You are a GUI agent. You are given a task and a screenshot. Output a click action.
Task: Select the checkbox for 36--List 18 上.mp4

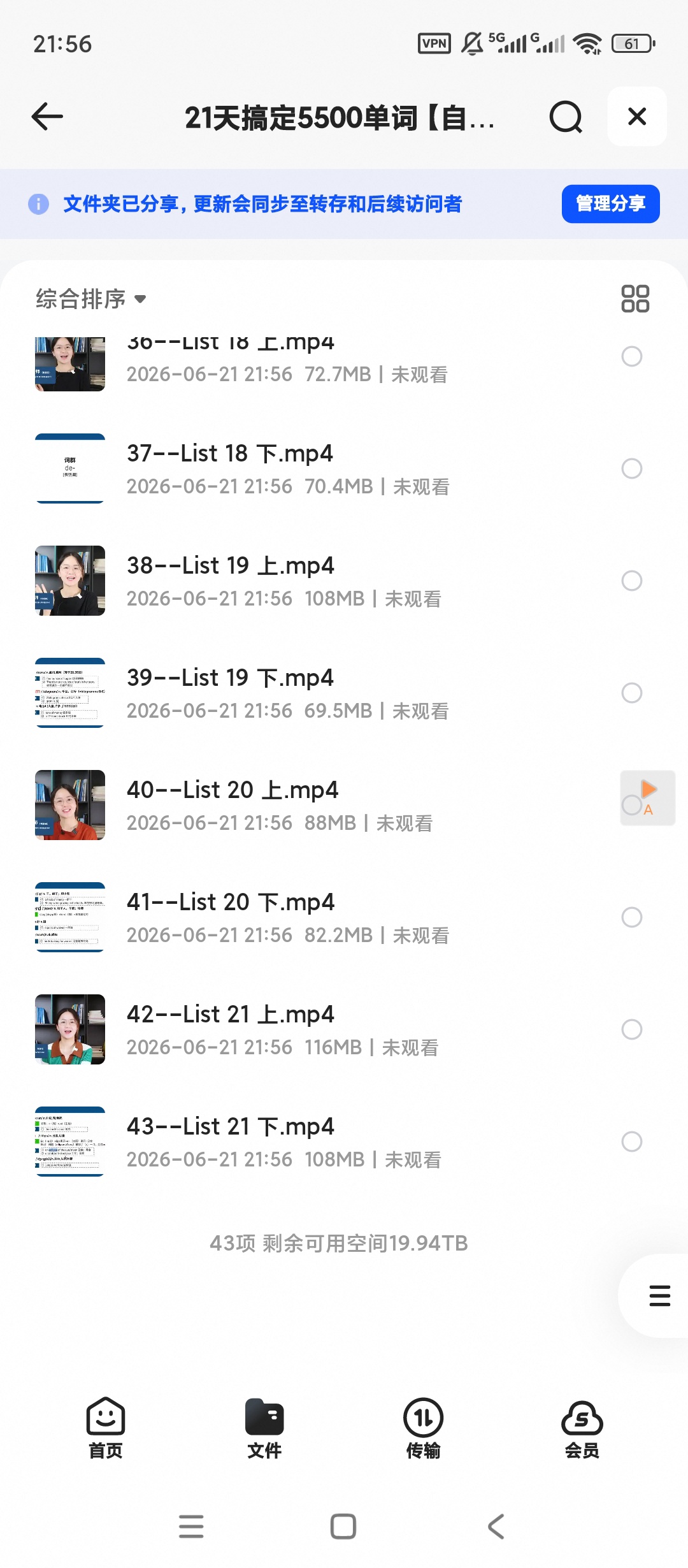pos(631,356)
